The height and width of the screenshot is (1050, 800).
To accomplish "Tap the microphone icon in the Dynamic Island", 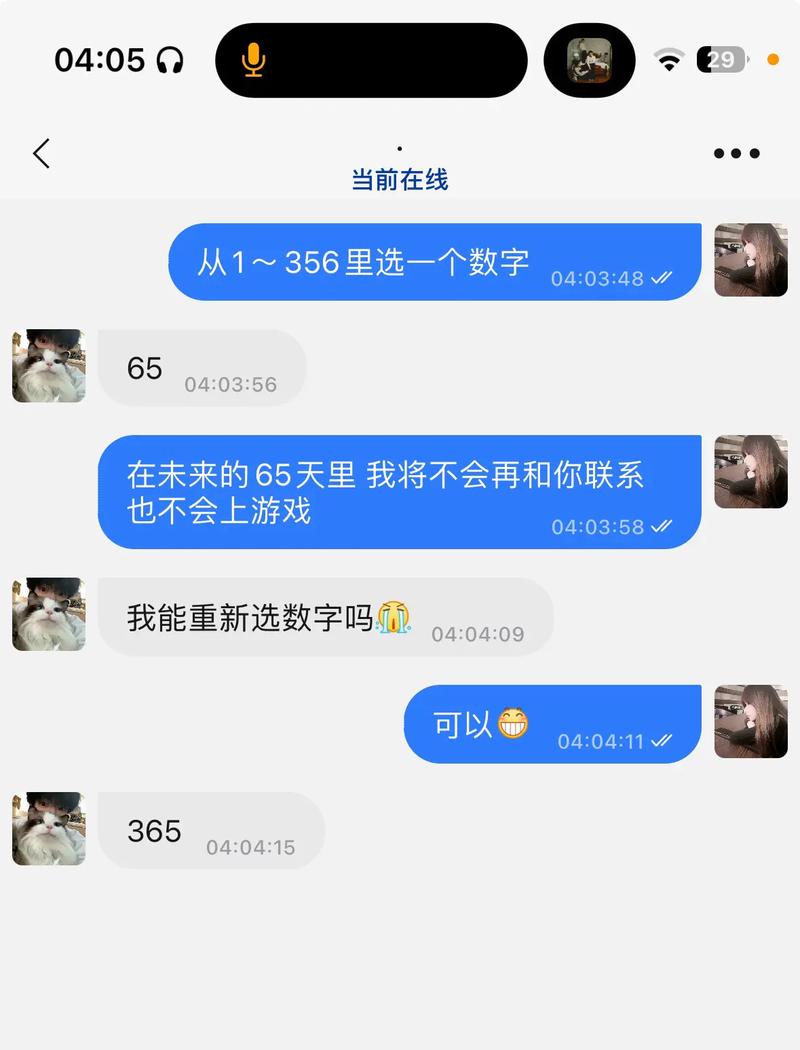I will tap(254, 60).
